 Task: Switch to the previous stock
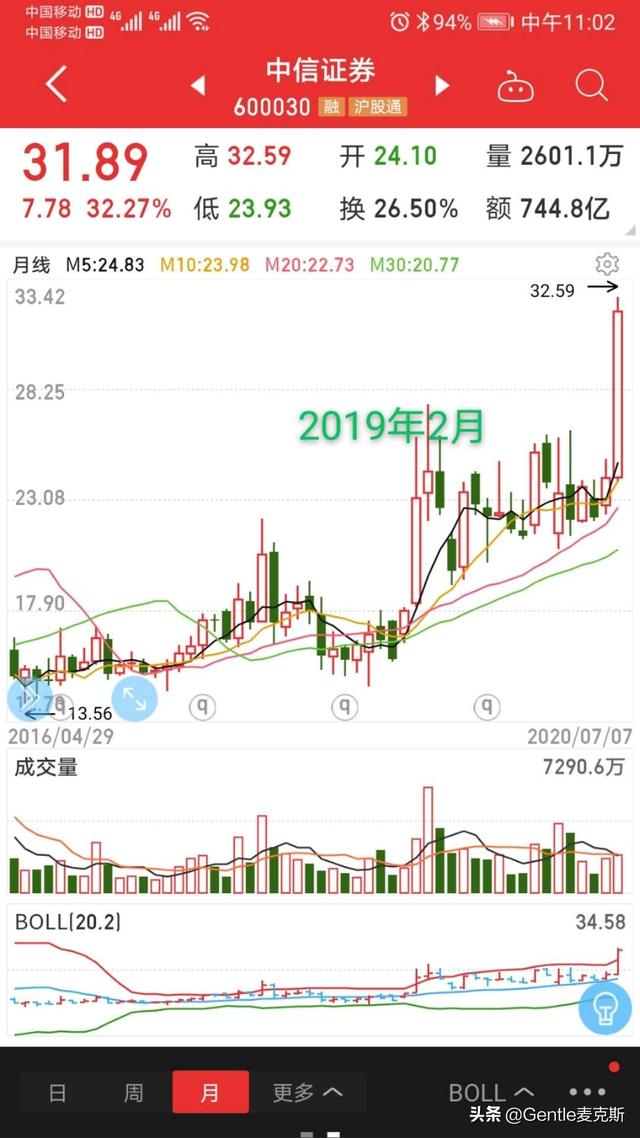(x=197, y=86)
